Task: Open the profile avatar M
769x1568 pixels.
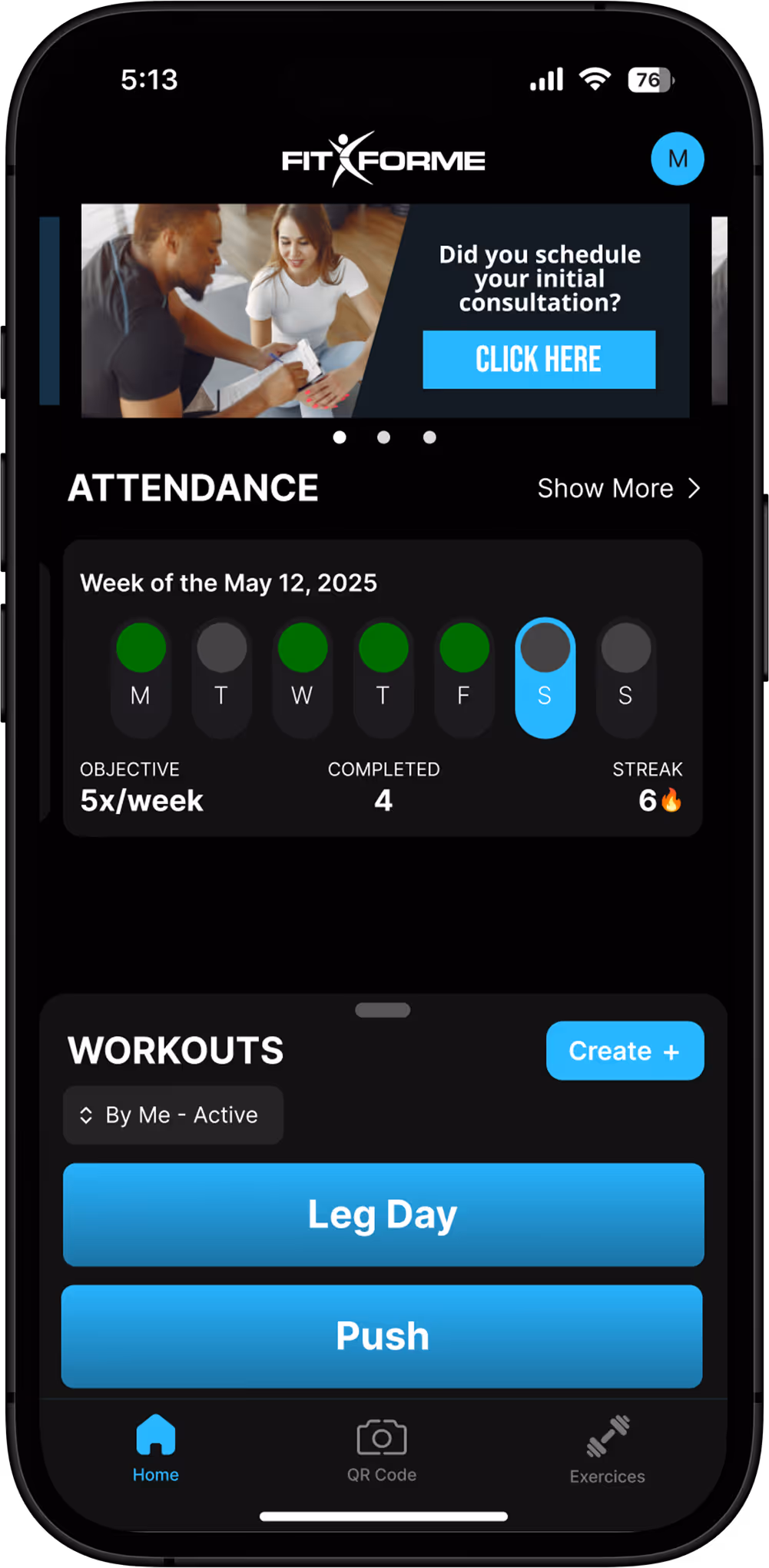Action: pyautogui.click(x=677, y=159)
